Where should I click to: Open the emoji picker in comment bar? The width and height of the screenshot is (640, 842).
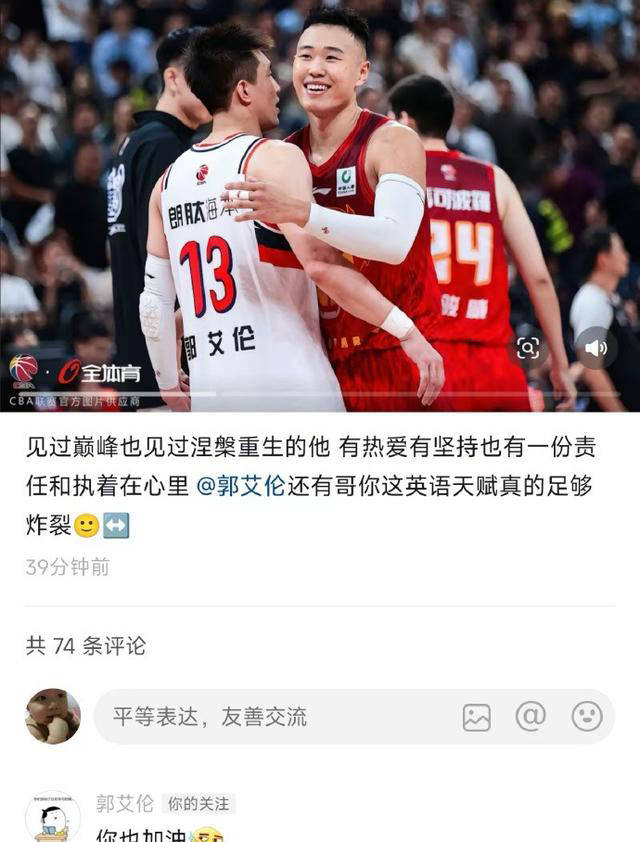(587, 716)
